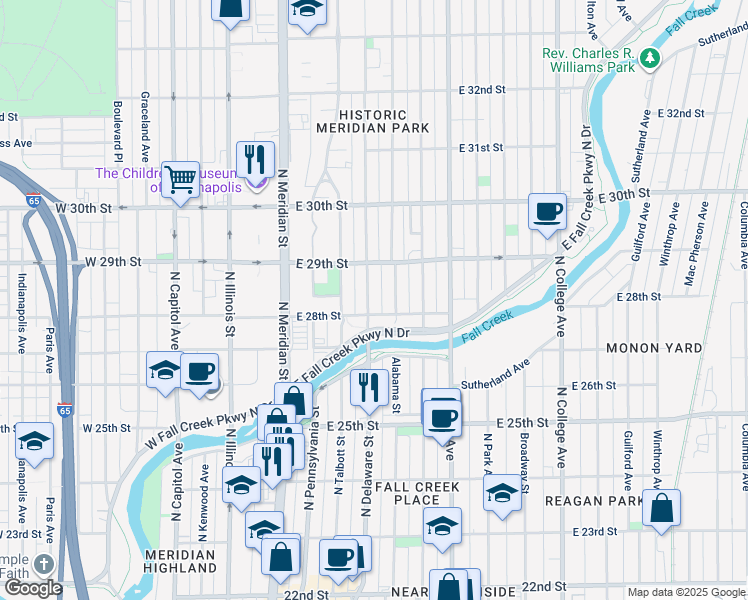The height and width of the screenshot is (600, 748).
Task: Open the Google logo link
Action: pyautogui.click(x=33, y=589)
